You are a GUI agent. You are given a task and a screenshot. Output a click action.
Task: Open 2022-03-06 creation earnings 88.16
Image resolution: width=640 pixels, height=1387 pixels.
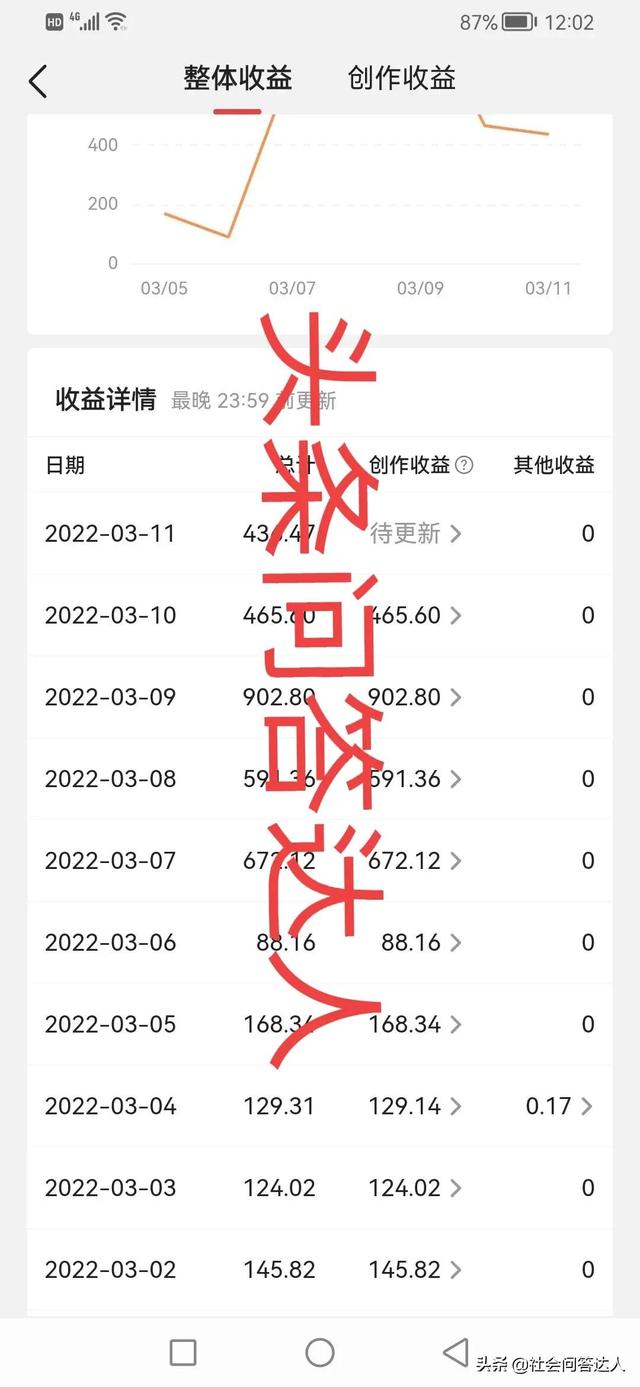[421, 943]
